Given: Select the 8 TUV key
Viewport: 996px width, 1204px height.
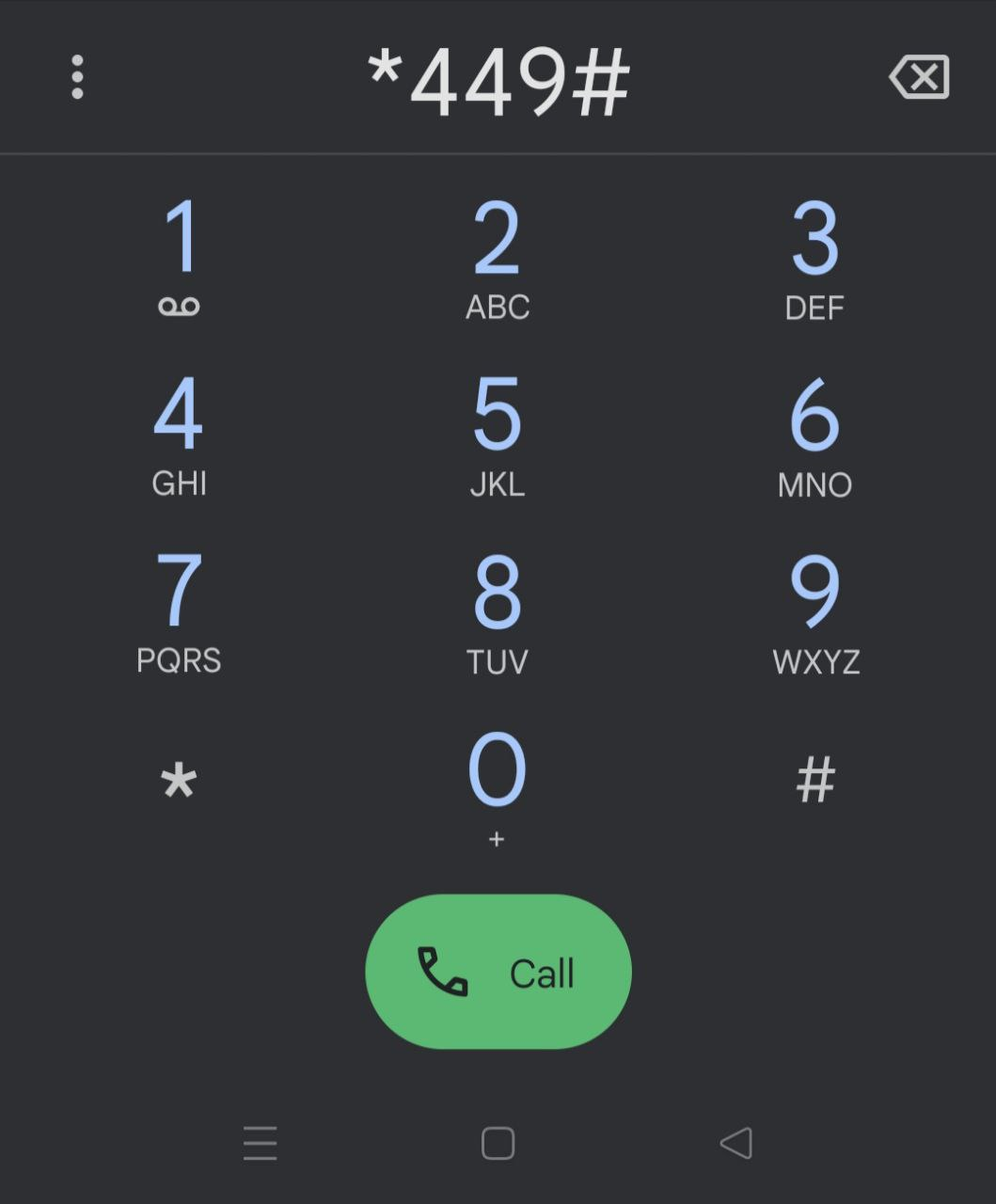Looking at the screenshot, I should click(x=498, y=611).
